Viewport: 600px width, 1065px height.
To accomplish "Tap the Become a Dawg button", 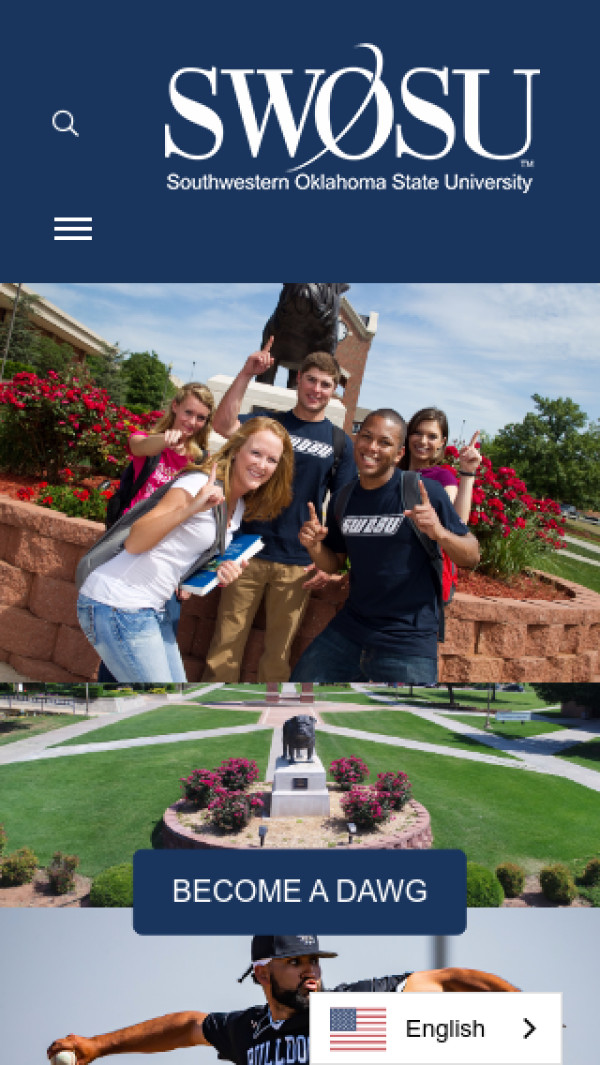I will 300,891.
